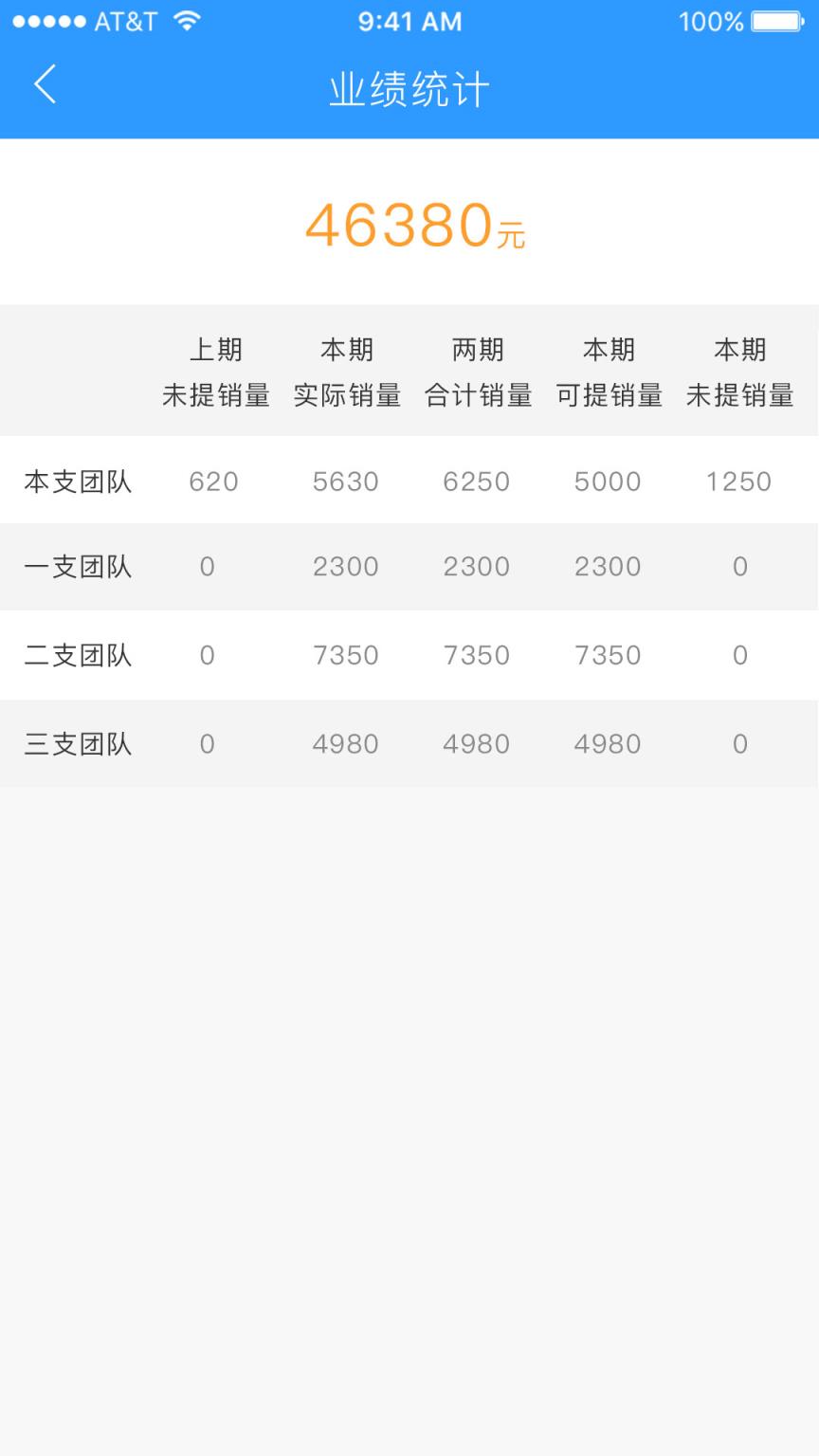Select value 1250 in 本支团队 row
The image size is (819, 1456).
739,481
